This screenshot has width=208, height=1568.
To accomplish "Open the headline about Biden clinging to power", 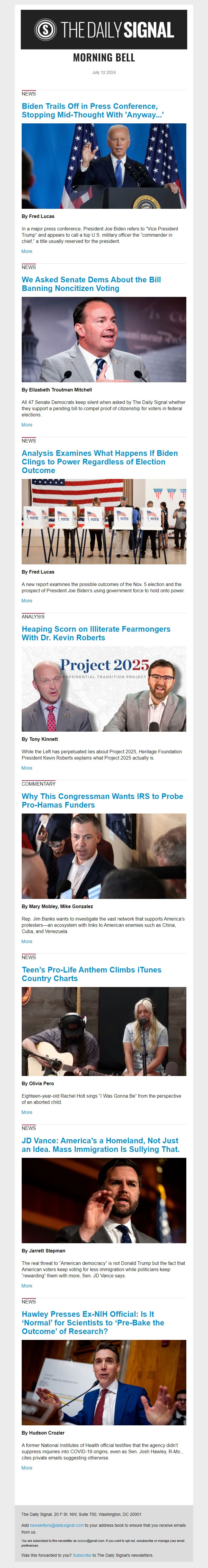I will tap(100, 461).
